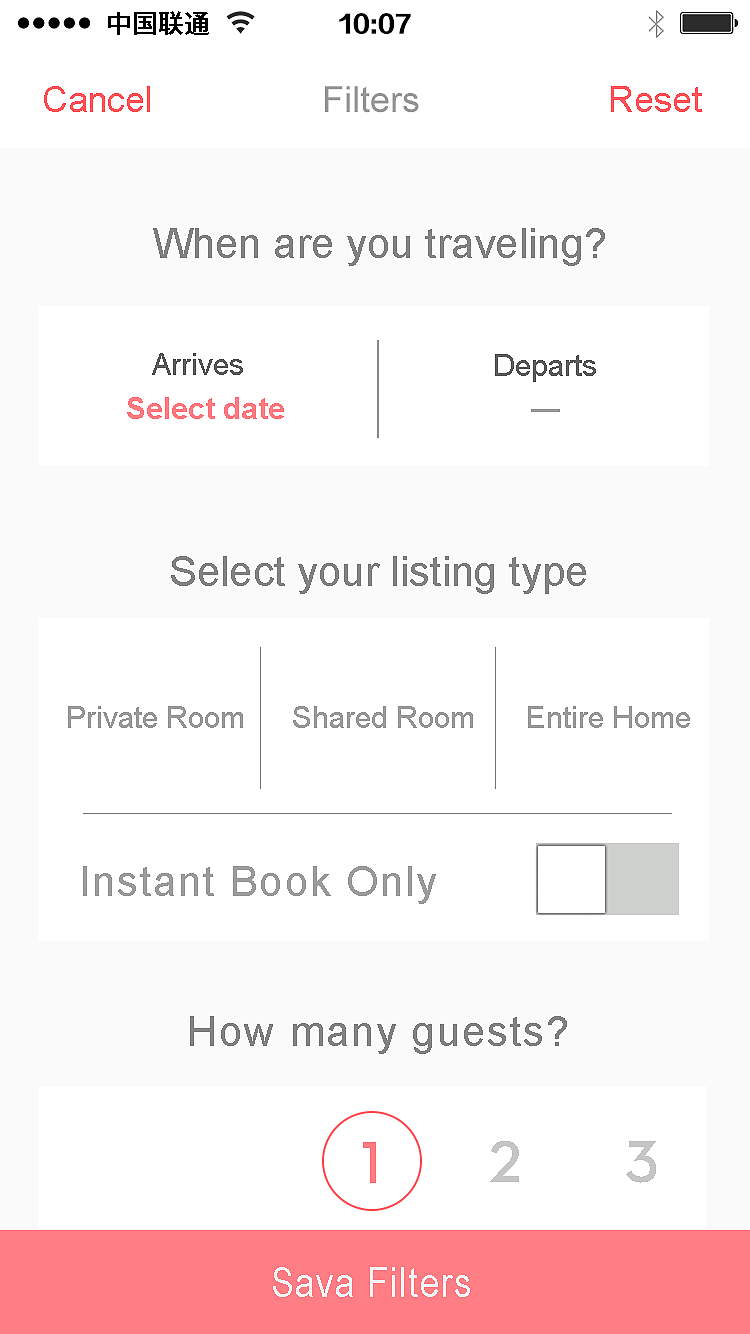Enable the Instant Book Only switch
Screen dimensions: 750x1334
607,879
